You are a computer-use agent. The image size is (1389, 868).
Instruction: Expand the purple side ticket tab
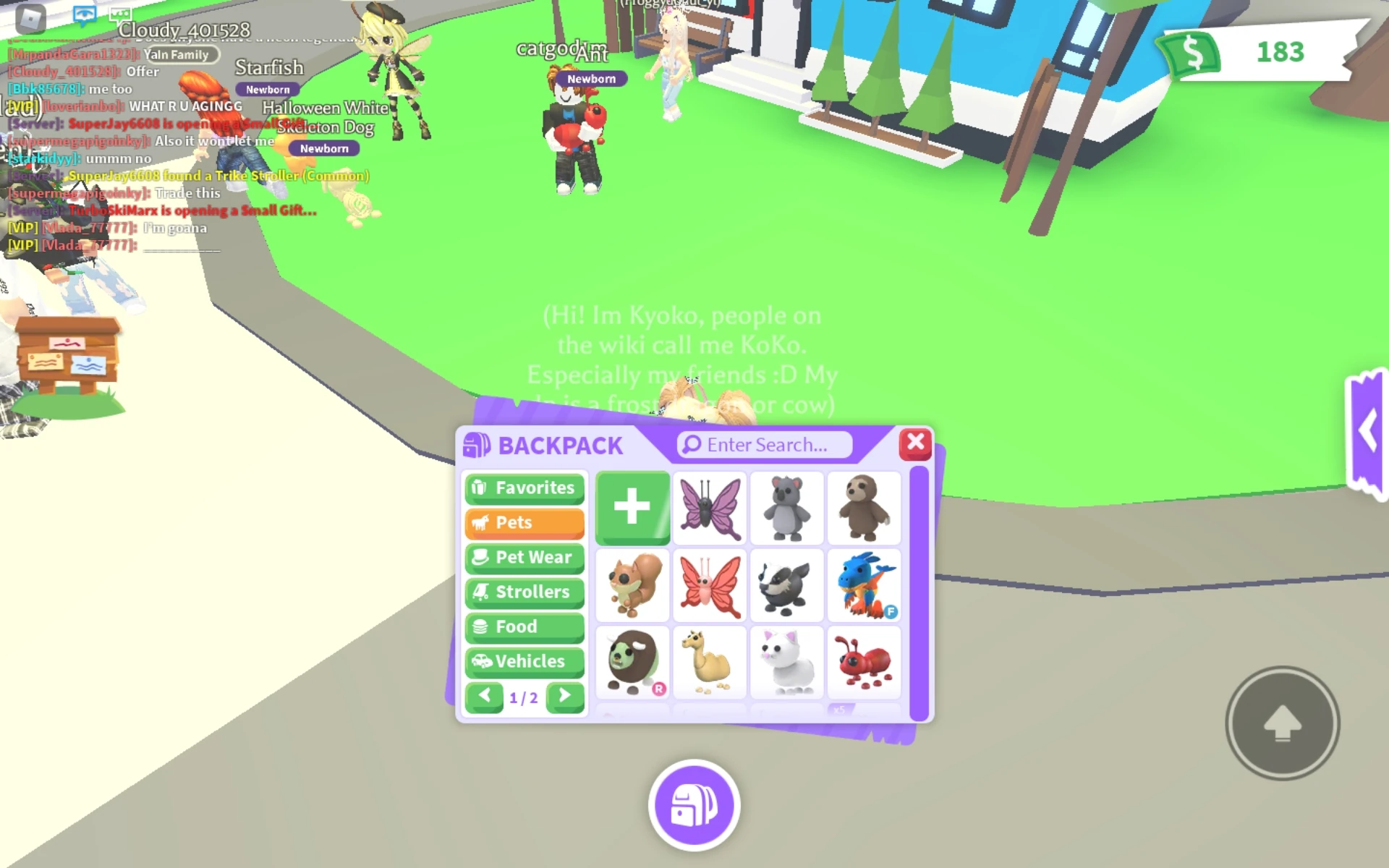coord(1367,434)
